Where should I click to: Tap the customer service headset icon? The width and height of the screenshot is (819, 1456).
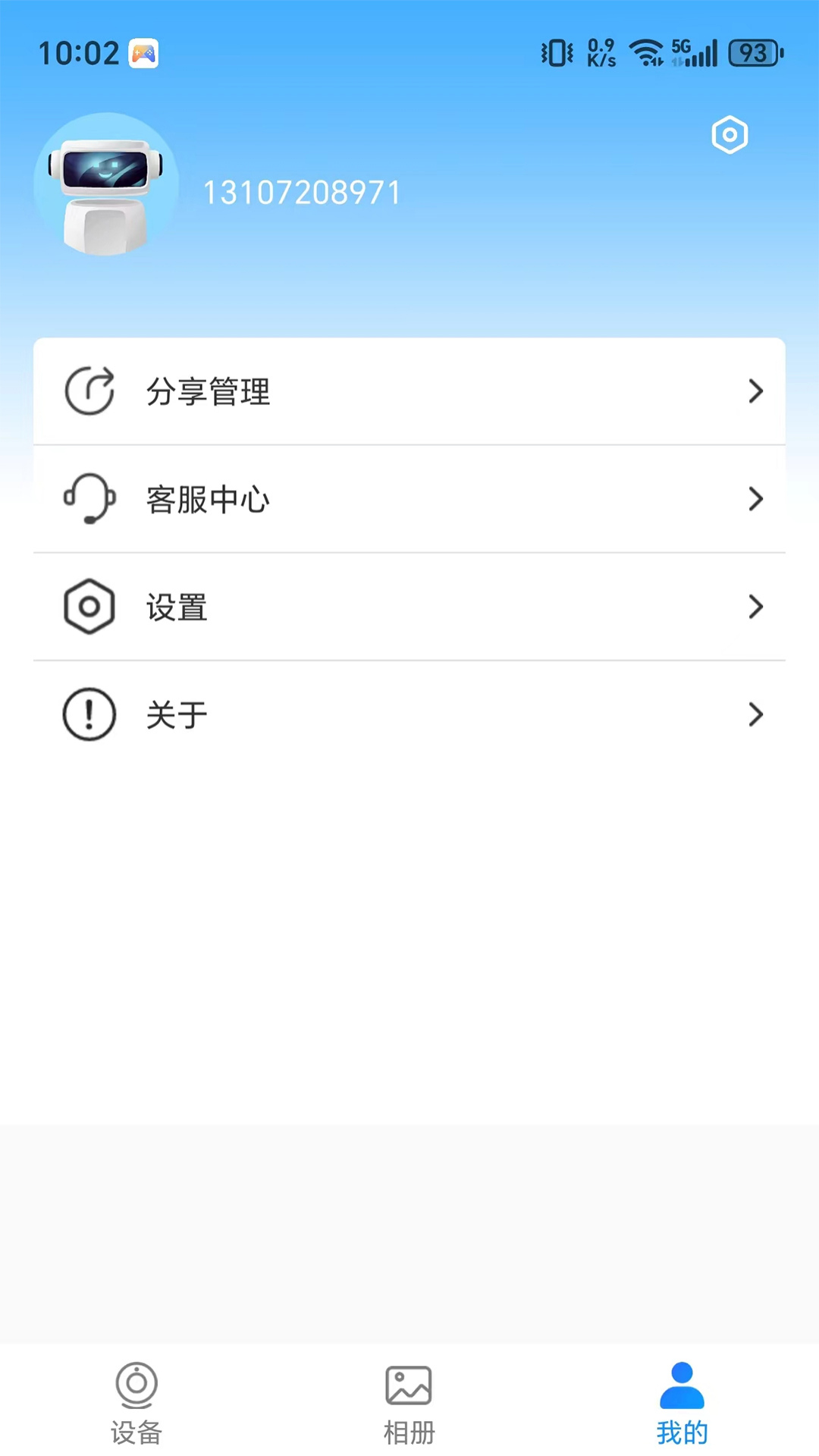[89, 498]
